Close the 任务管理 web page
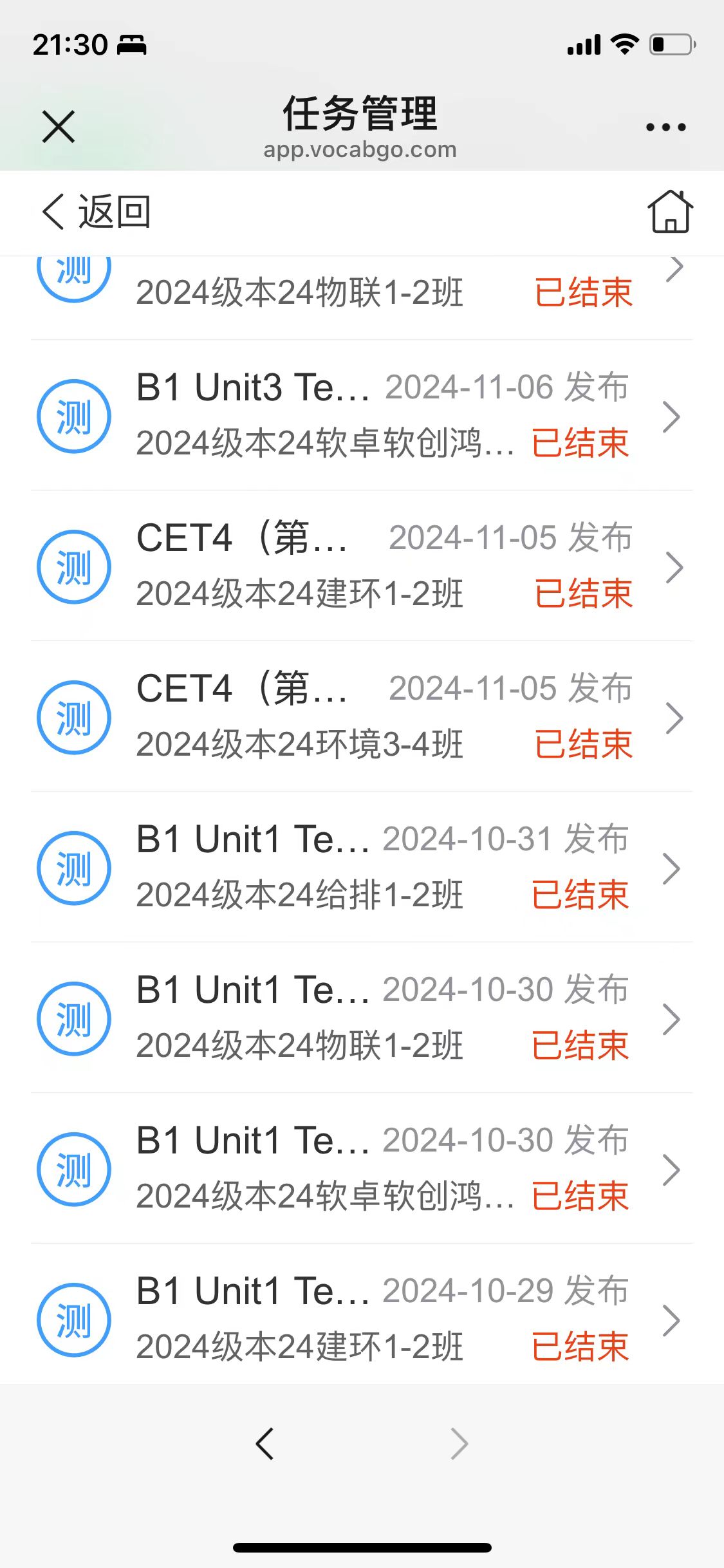This screenshot has width=724, height=1568. click(59, 126)
